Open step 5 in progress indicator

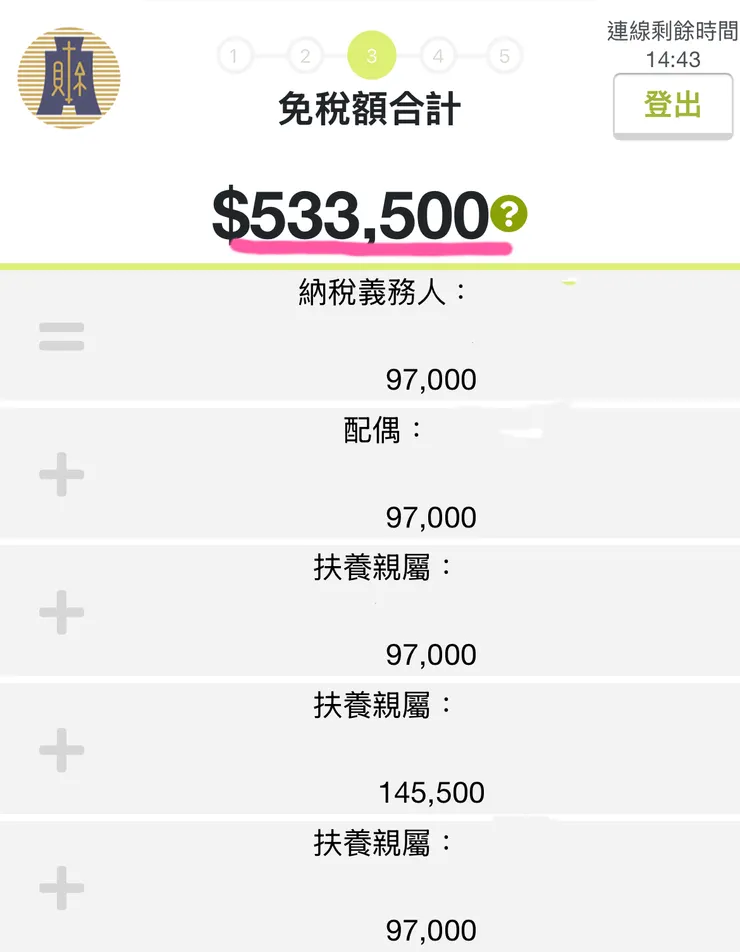point(504,56)
